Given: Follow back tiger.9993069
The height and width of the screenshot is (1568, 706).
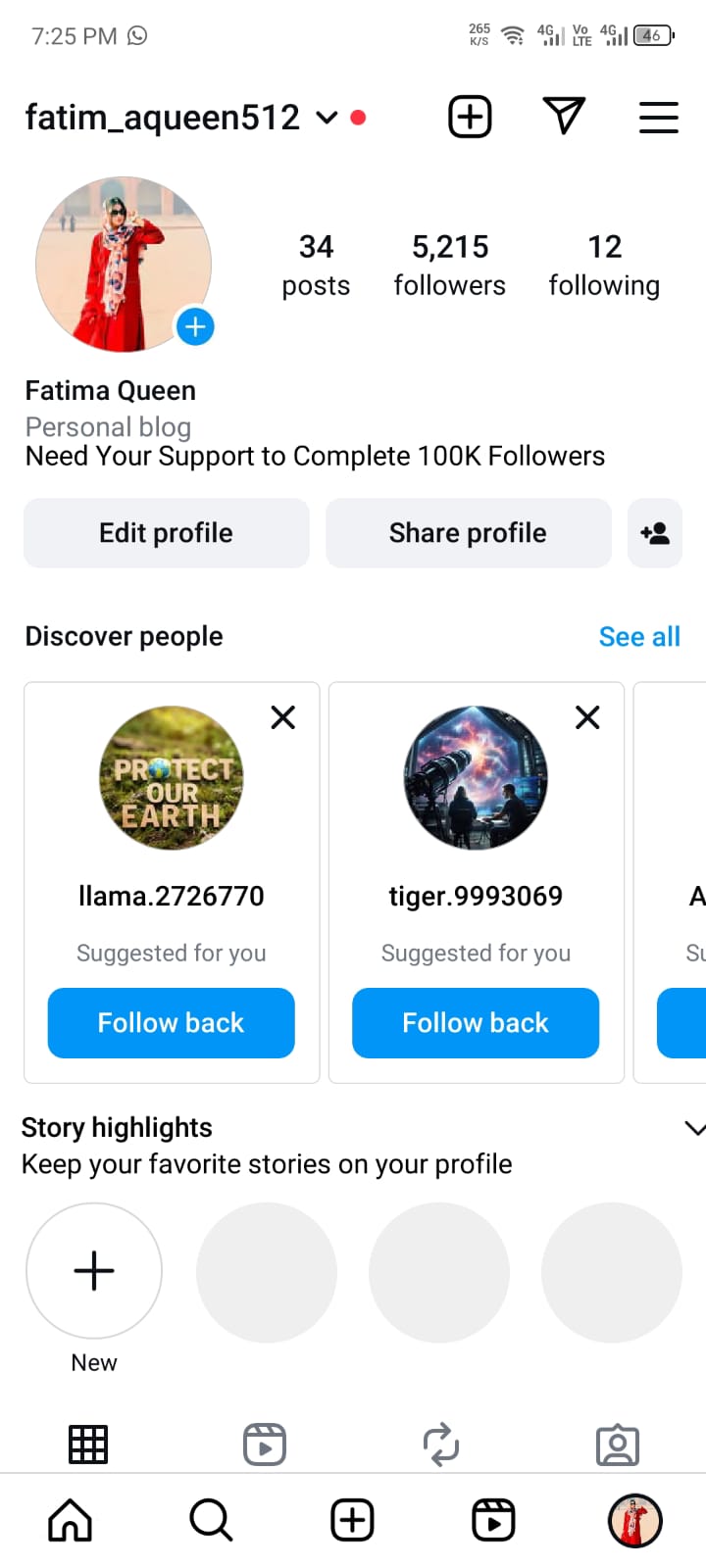Looking at the screenshot, I should (x=476, y=1023).
